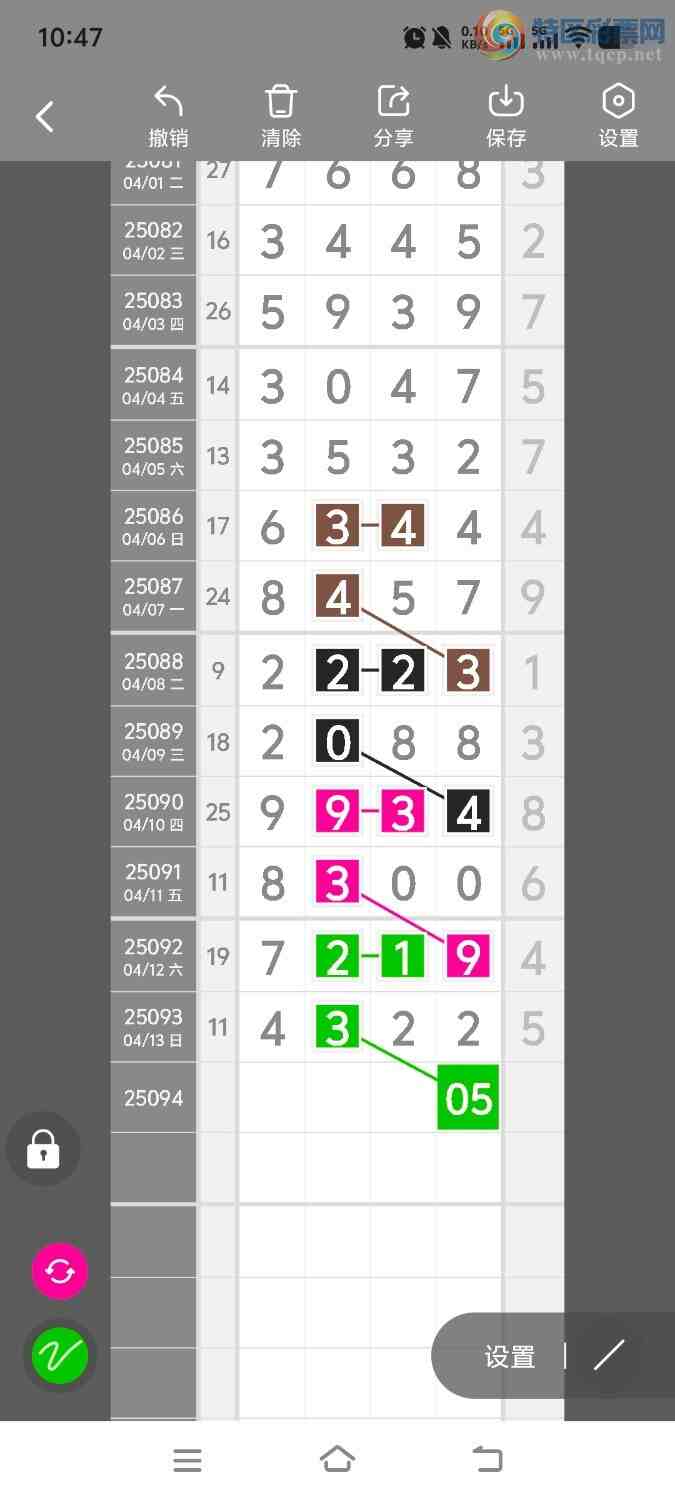Image resolution: width=675 pixels, height=1500 pixels.
Task: Go back using the top-left arrow
Action: tap(44, 117)
